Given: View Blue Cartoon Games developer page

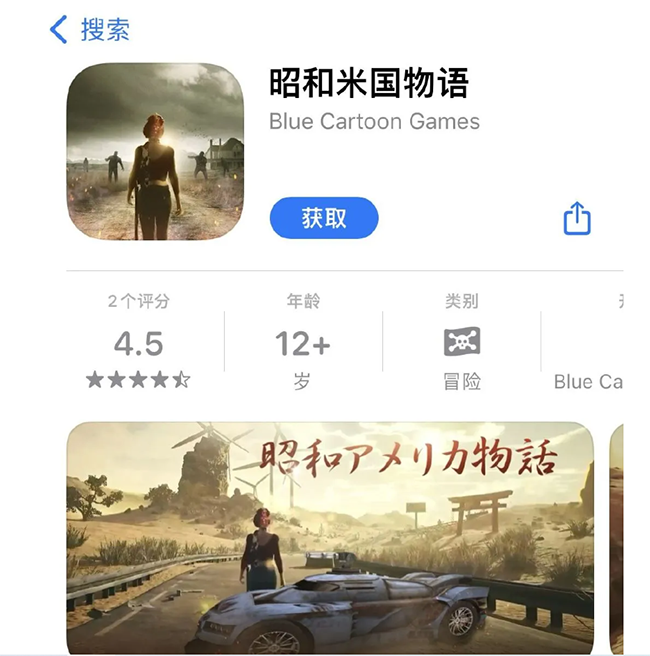Looking at the screenshot, I should tap(374, 122).
